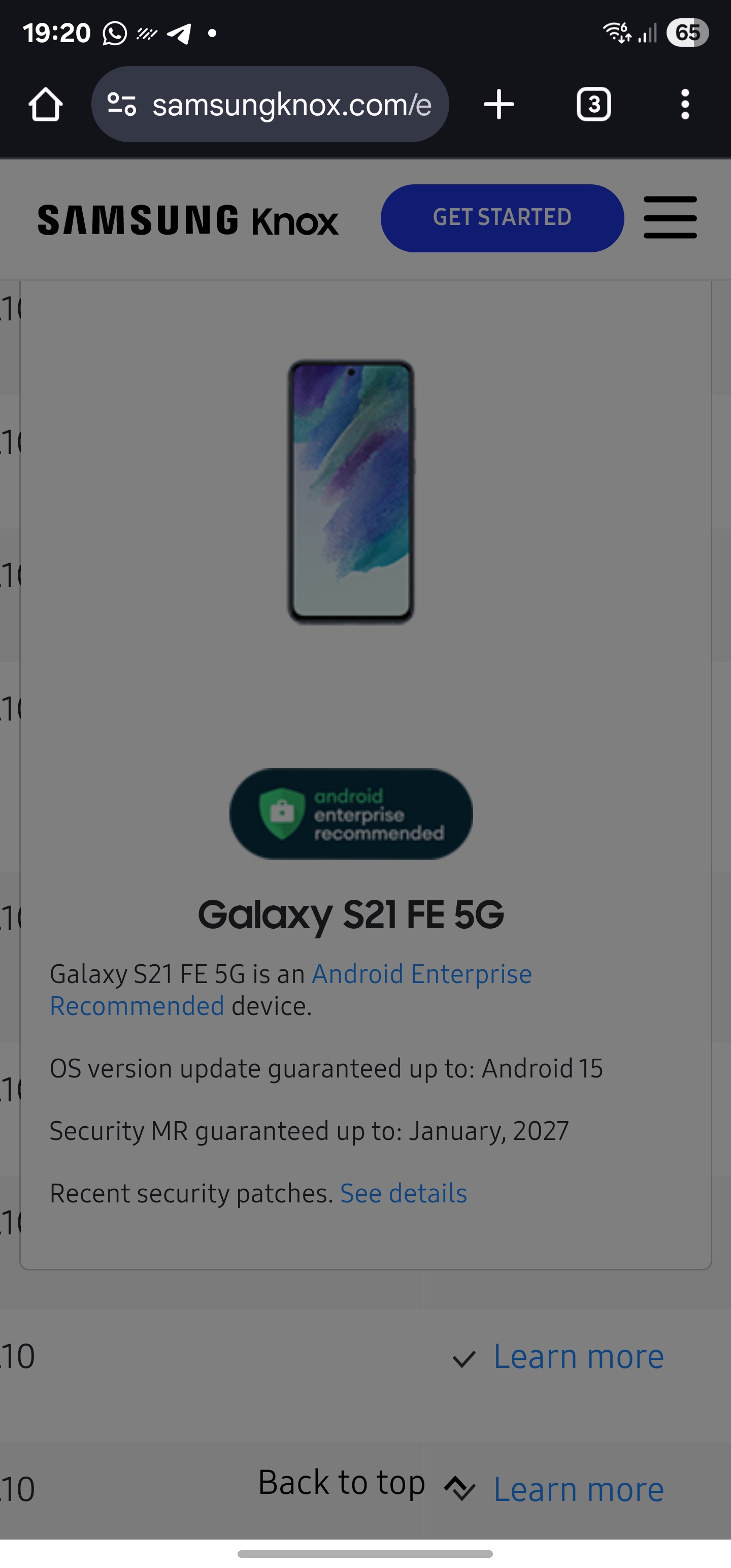Tap See details for recent security patches

[404, 1193]
